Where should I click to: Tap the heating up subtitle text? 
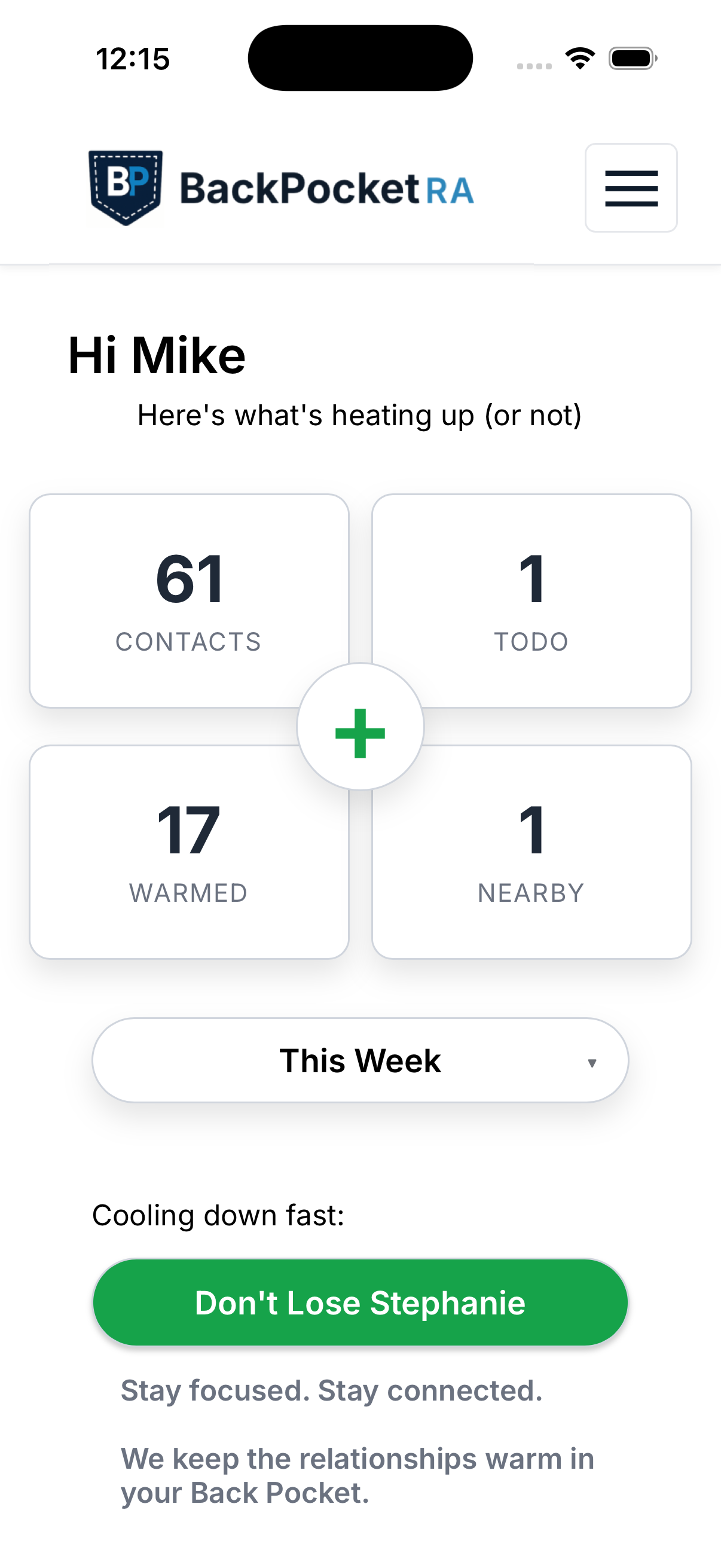(x=360, y=414)
